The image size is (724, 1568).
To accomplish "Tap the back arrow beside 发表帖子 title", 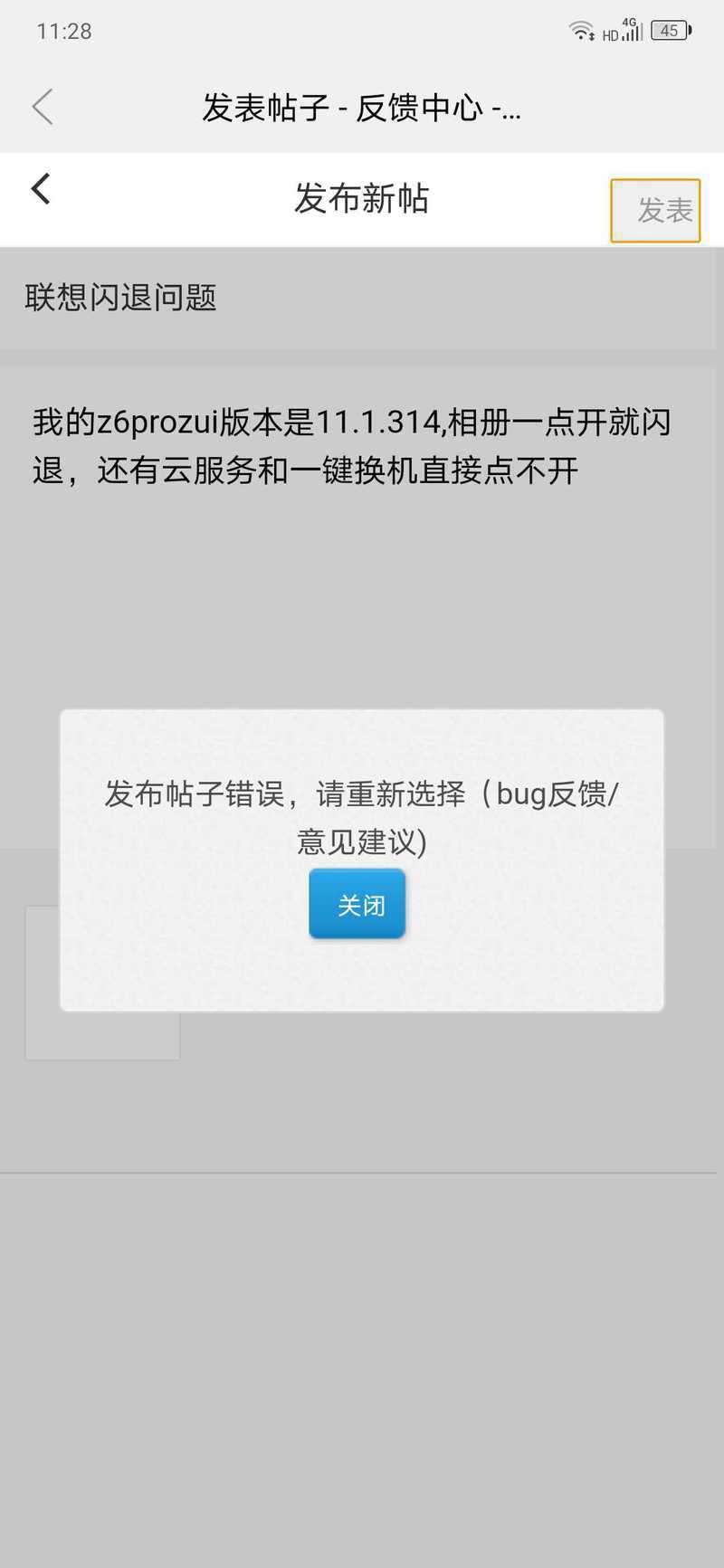I will tap(43, 107).
